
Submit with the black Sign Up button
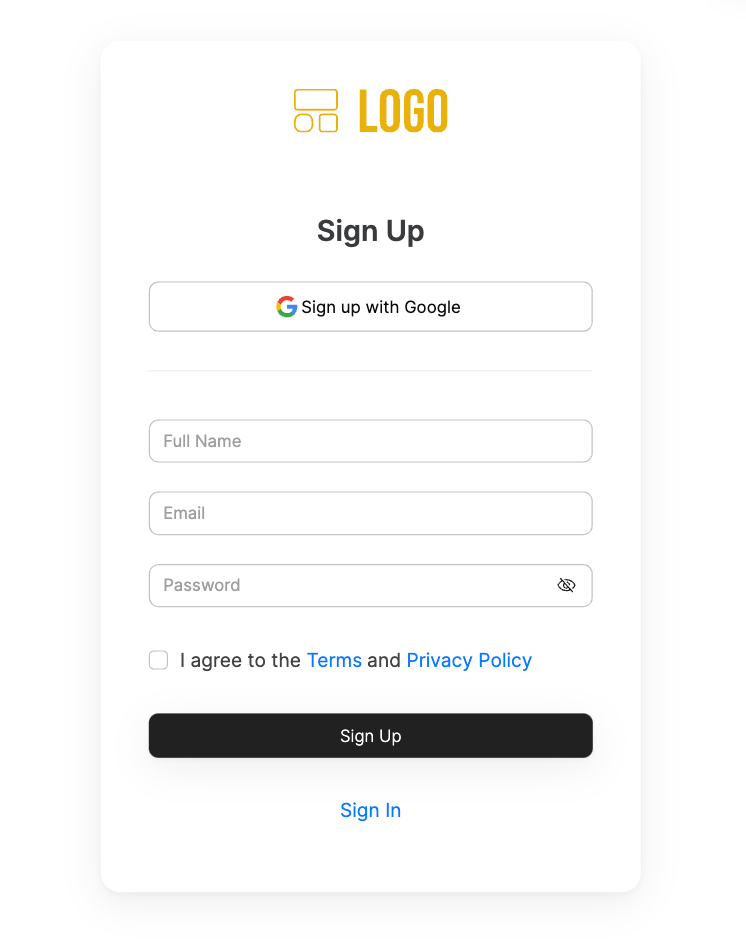(x=370, y=736)
